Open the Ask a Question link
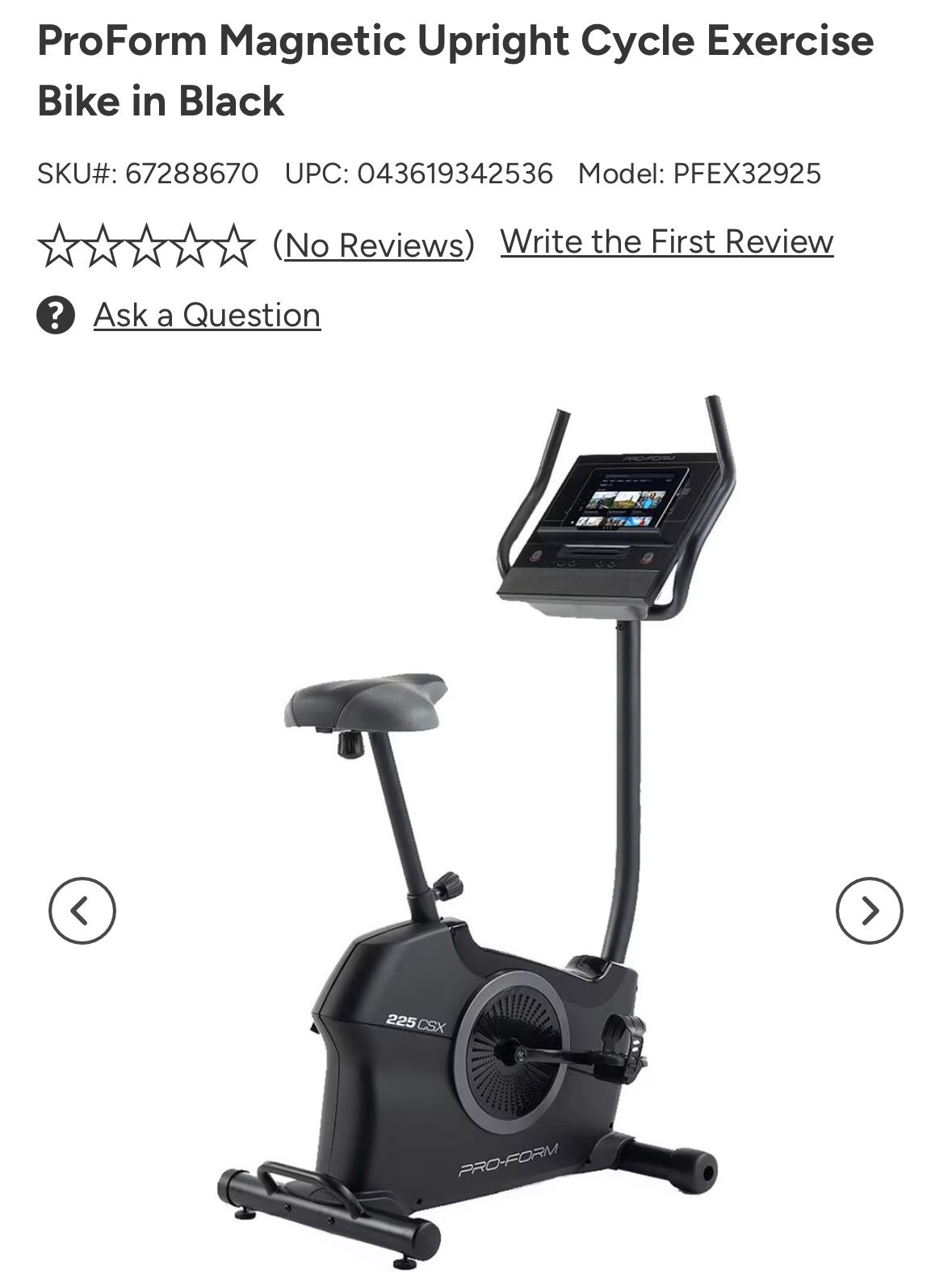 click(207, 315)
